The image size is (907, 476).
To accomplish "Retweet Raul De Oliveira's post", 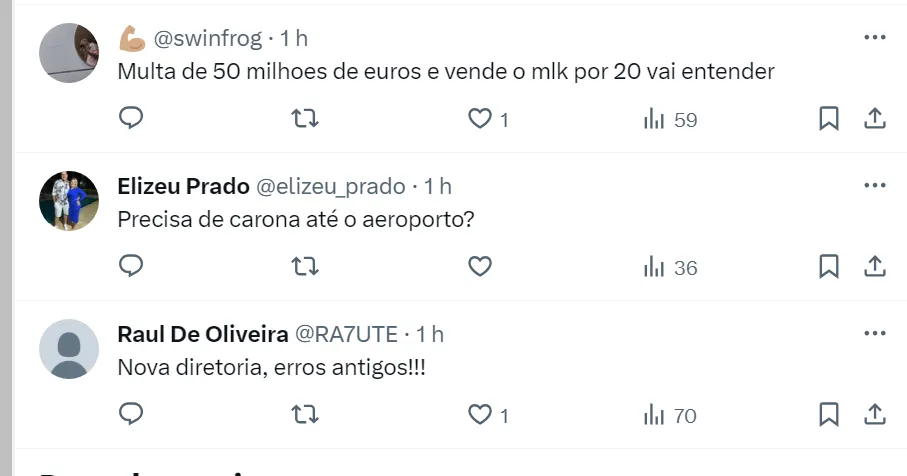I will 305,414.
